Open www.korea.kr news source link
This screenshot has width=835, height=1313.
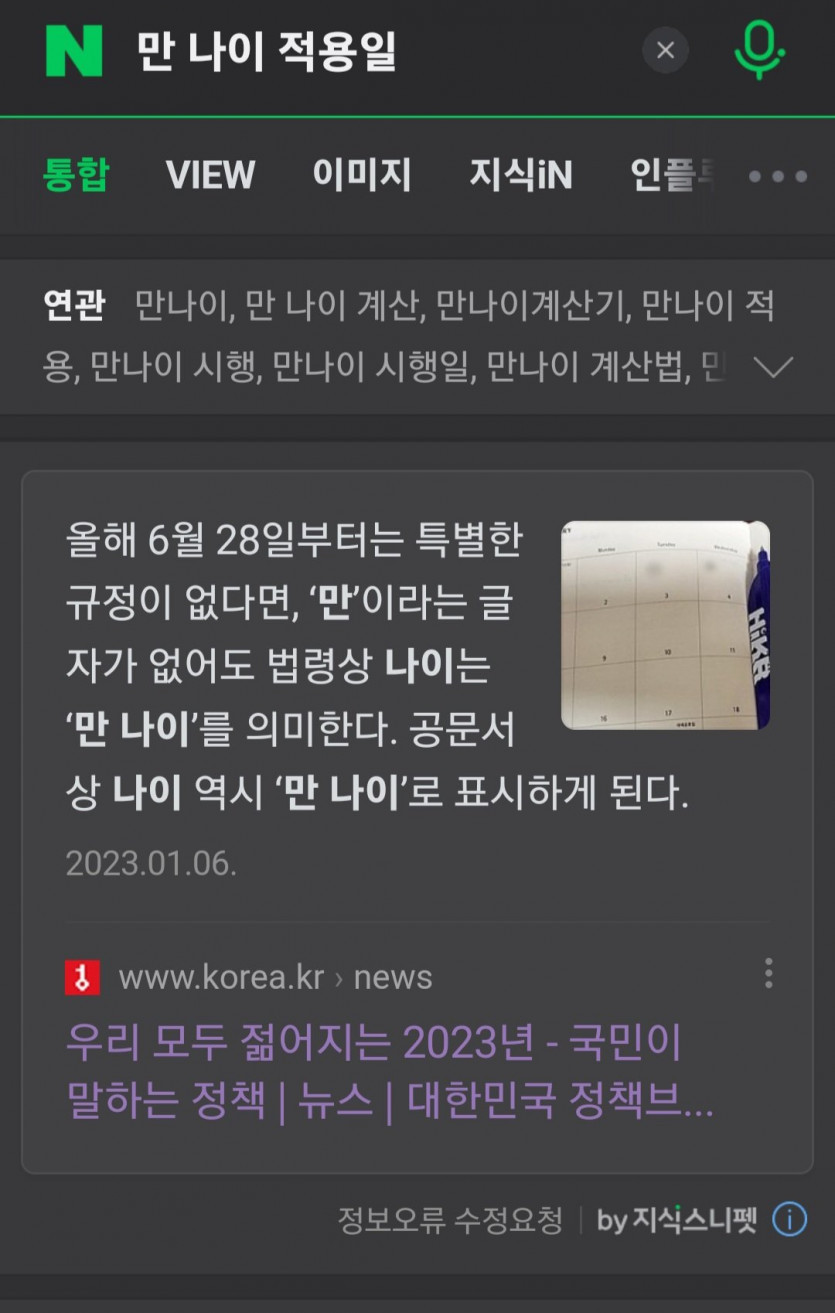(275, 977)
